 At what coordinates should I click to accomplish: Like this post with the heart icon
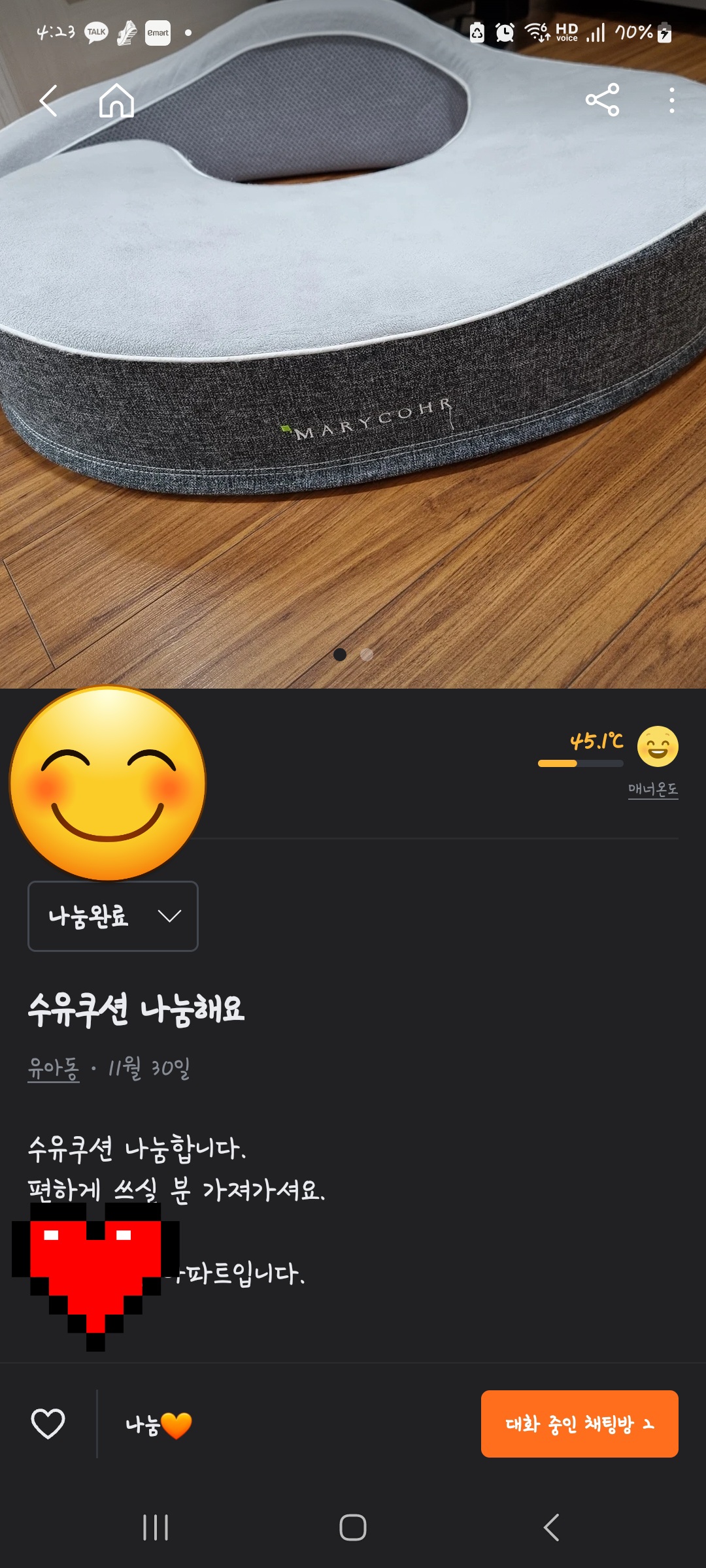48,1424
